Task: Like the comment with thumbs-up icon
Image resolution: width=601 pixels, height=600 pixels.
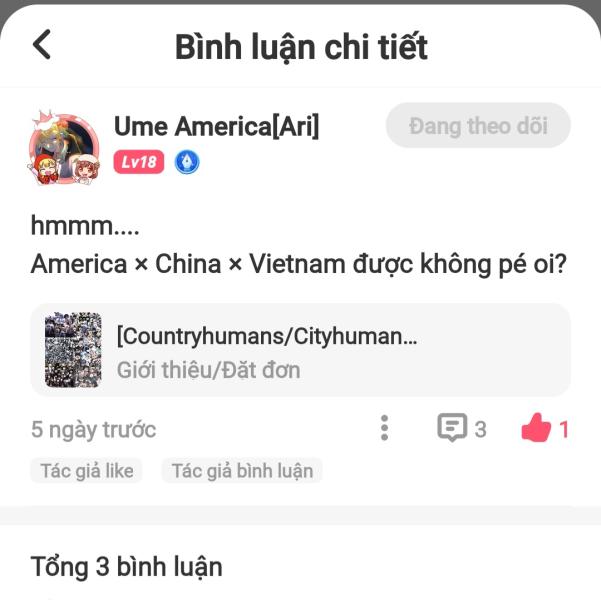Action: coord(536,427)
